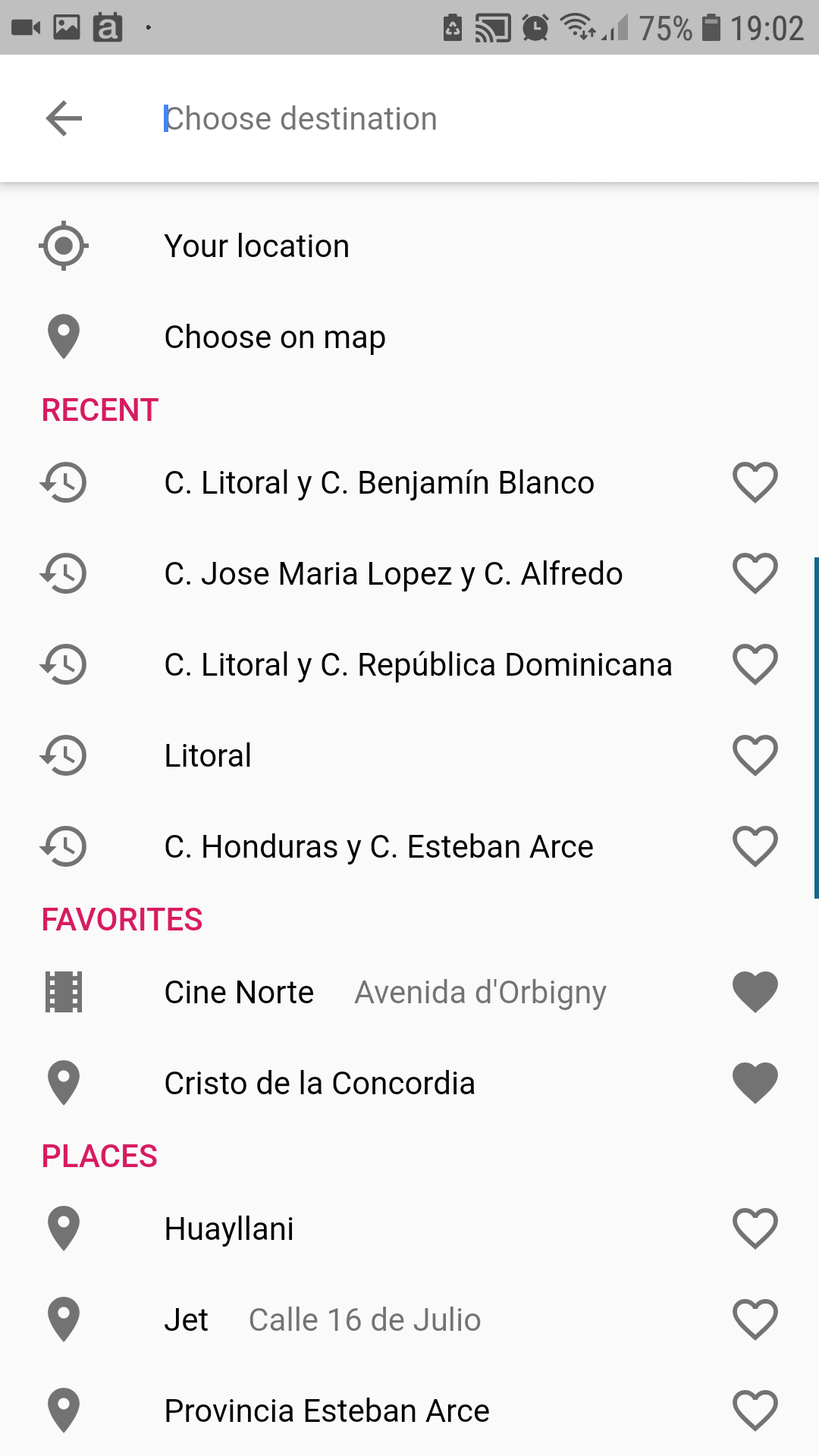819x1456 pixels.
Task: Add Litoral to favorites
Action: pyautogui.click(x=755, y=755)
